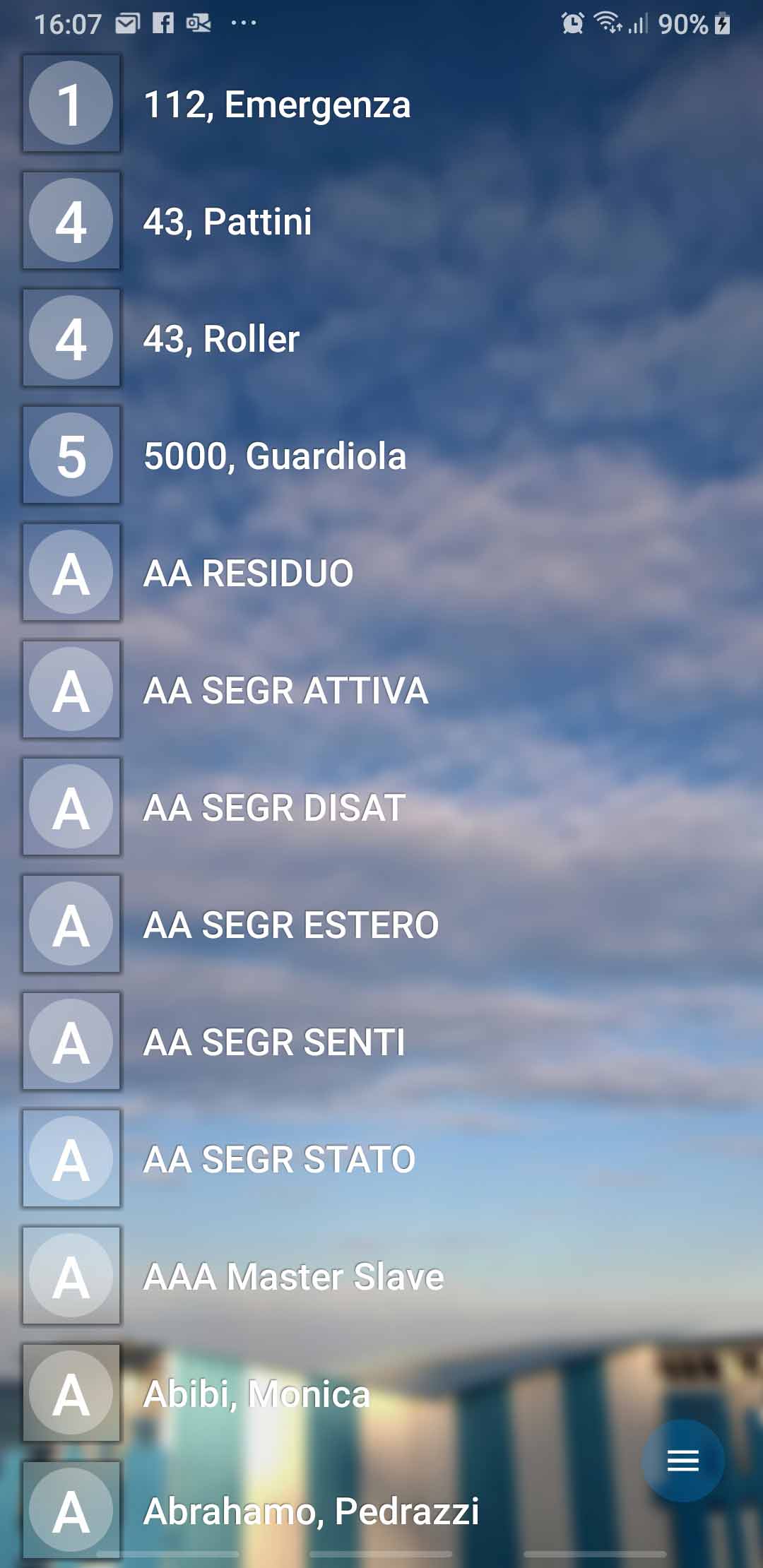The height and width of the screenshot is (1568, 763).
Task: View contact Abibi, Monica
Action: [256, 1394]
